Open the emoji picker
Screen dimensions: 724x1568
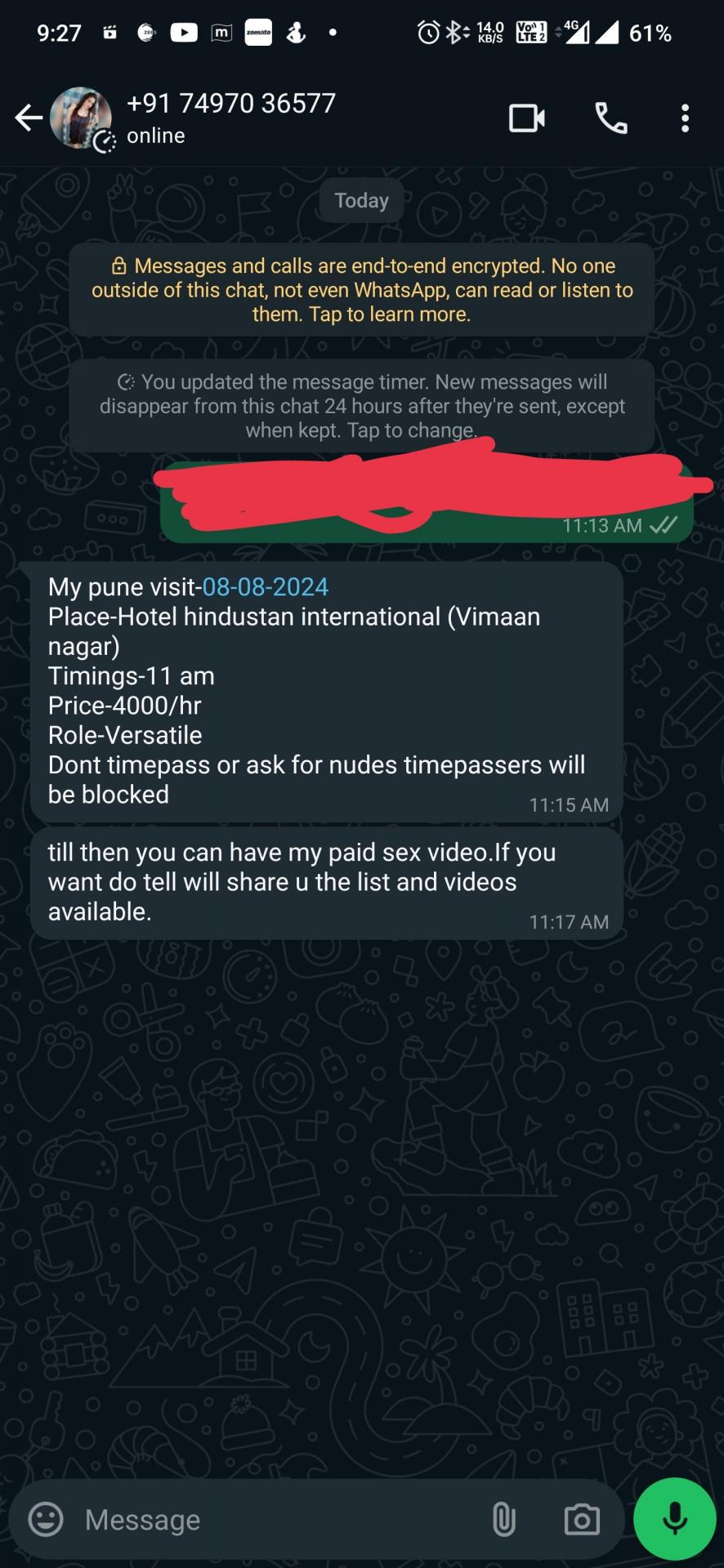click(x=46, y=1520)
